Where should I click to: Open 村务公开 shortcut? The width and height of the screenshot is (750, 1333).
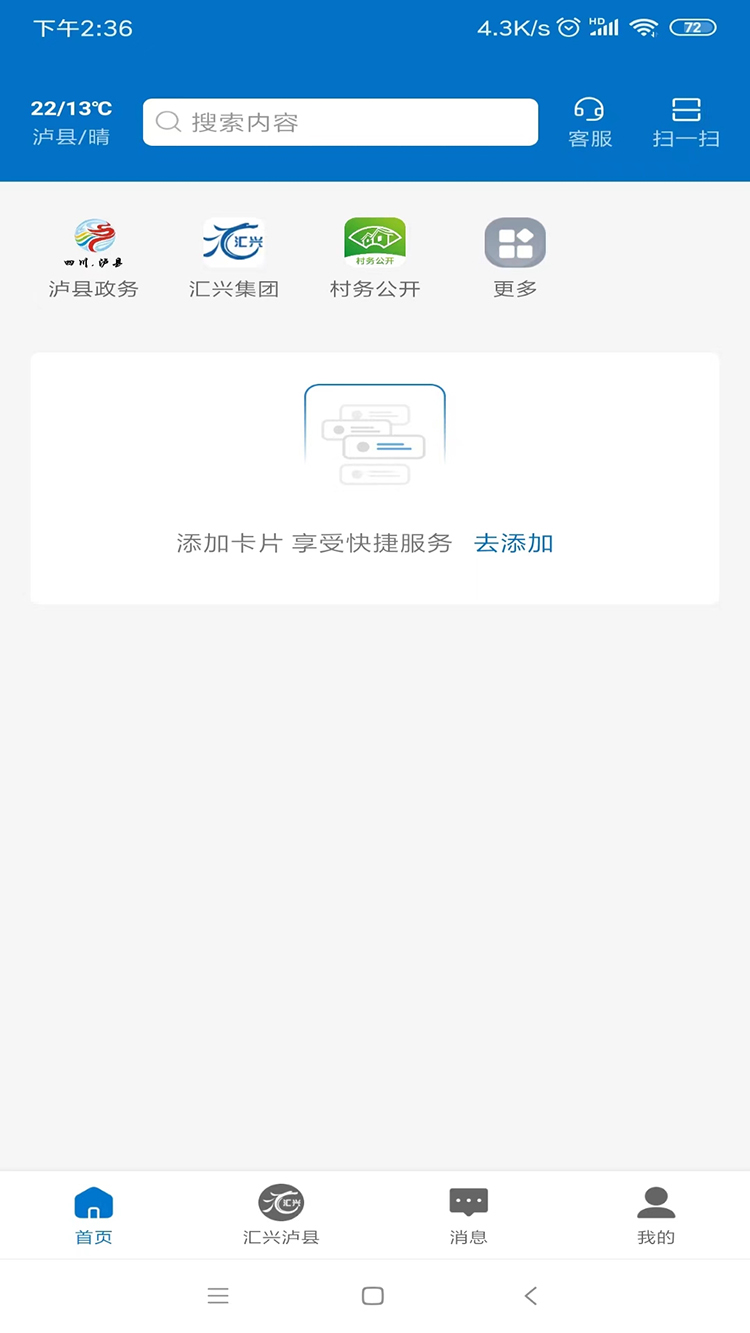click(x=375, y=258)
